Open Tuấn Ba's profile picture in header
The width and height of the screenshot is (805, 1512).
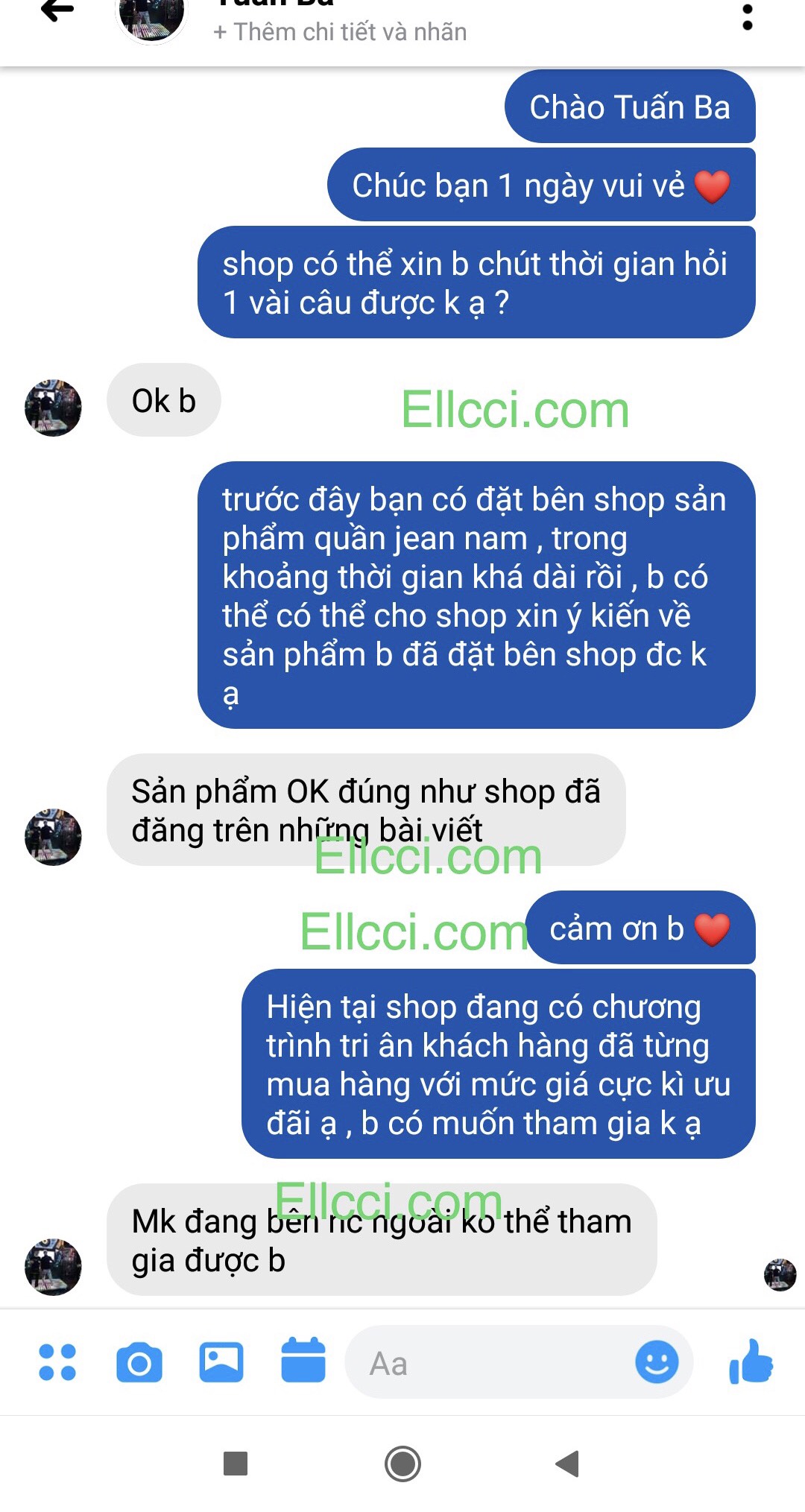pyautogui.click(x=151, y=16)
